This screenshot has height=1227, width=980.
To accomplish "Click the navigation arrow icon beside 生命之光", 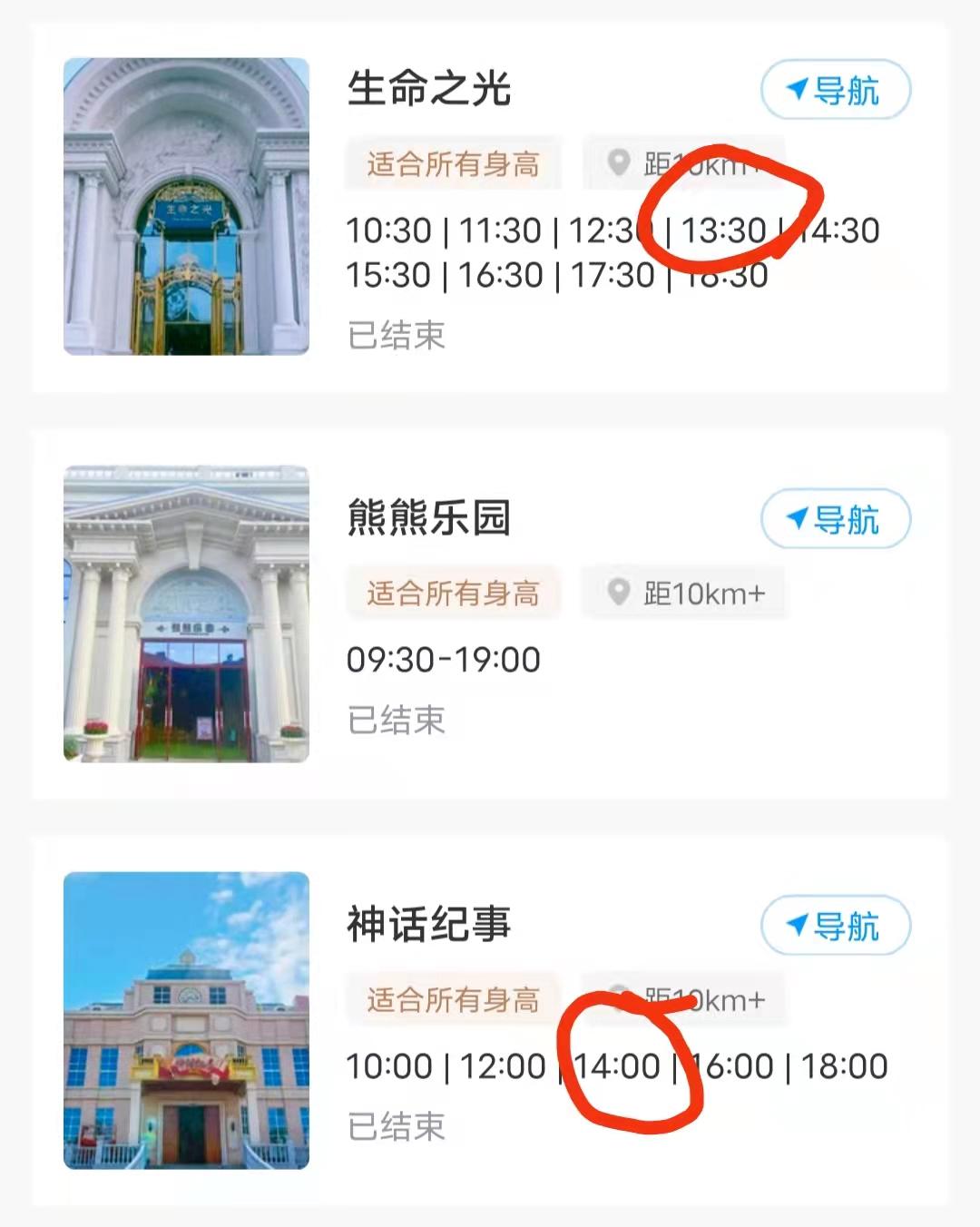I will [794, 91].
